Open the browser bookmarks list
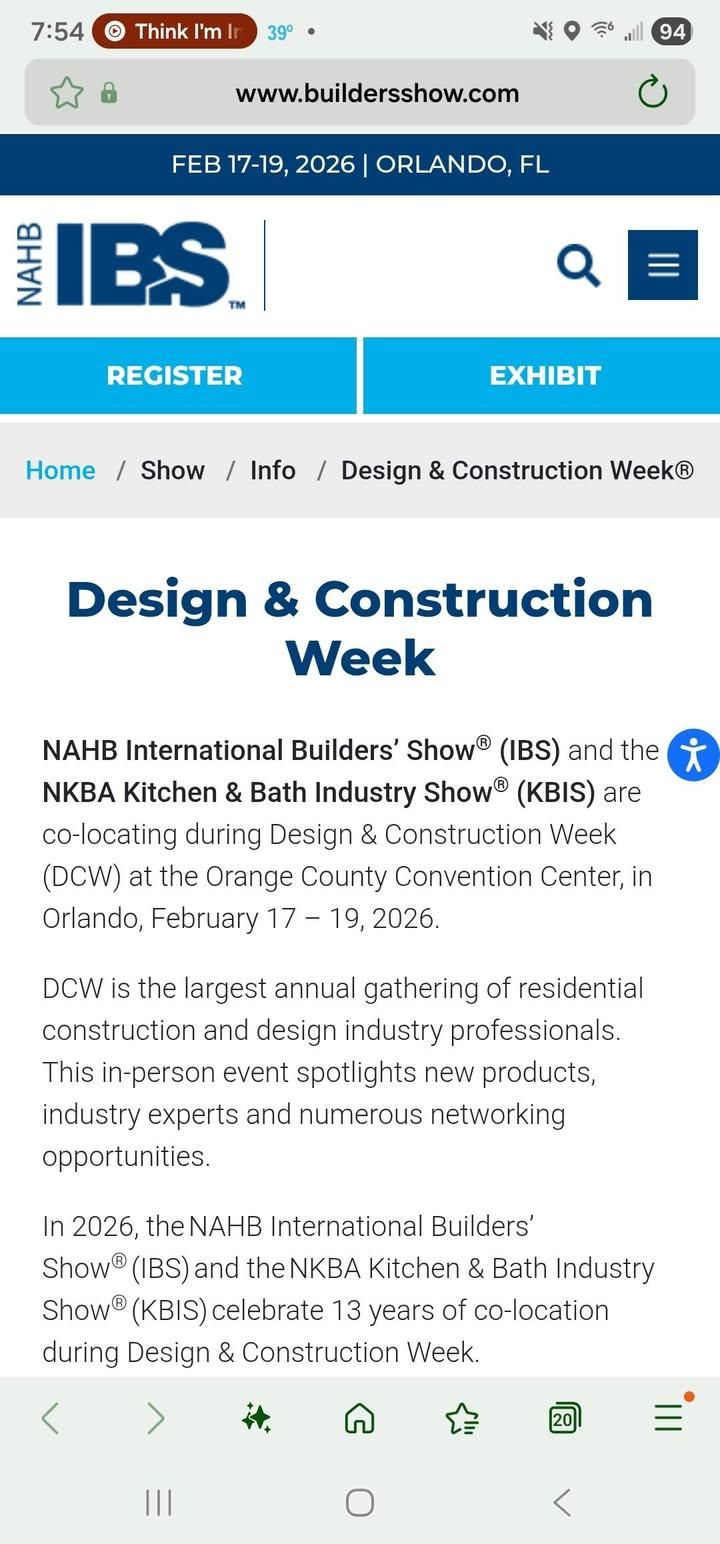Viewport: 720px width, 1544px height. tap(461, 1417)
